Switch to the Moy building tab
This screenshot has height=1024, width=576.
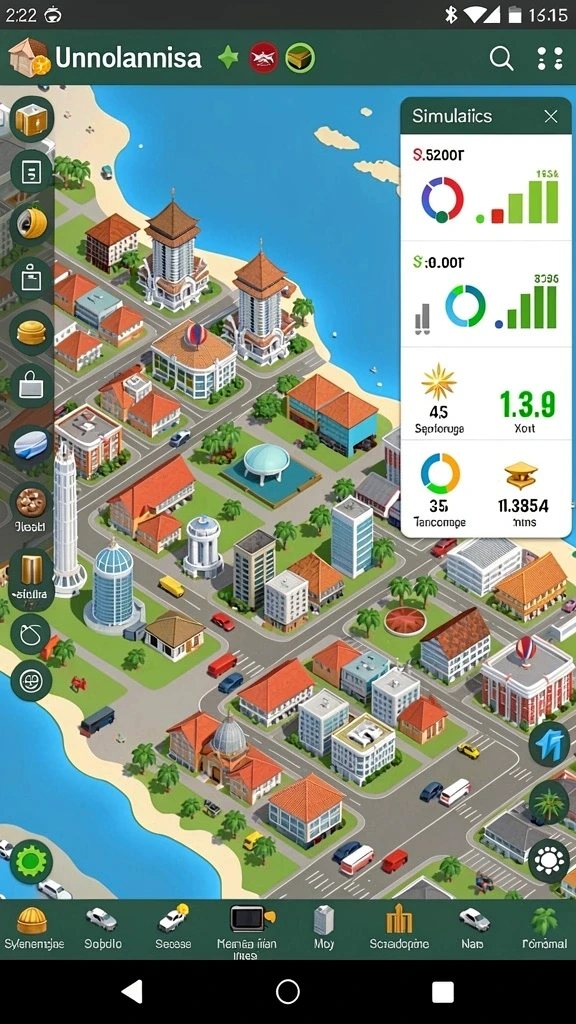324,927
